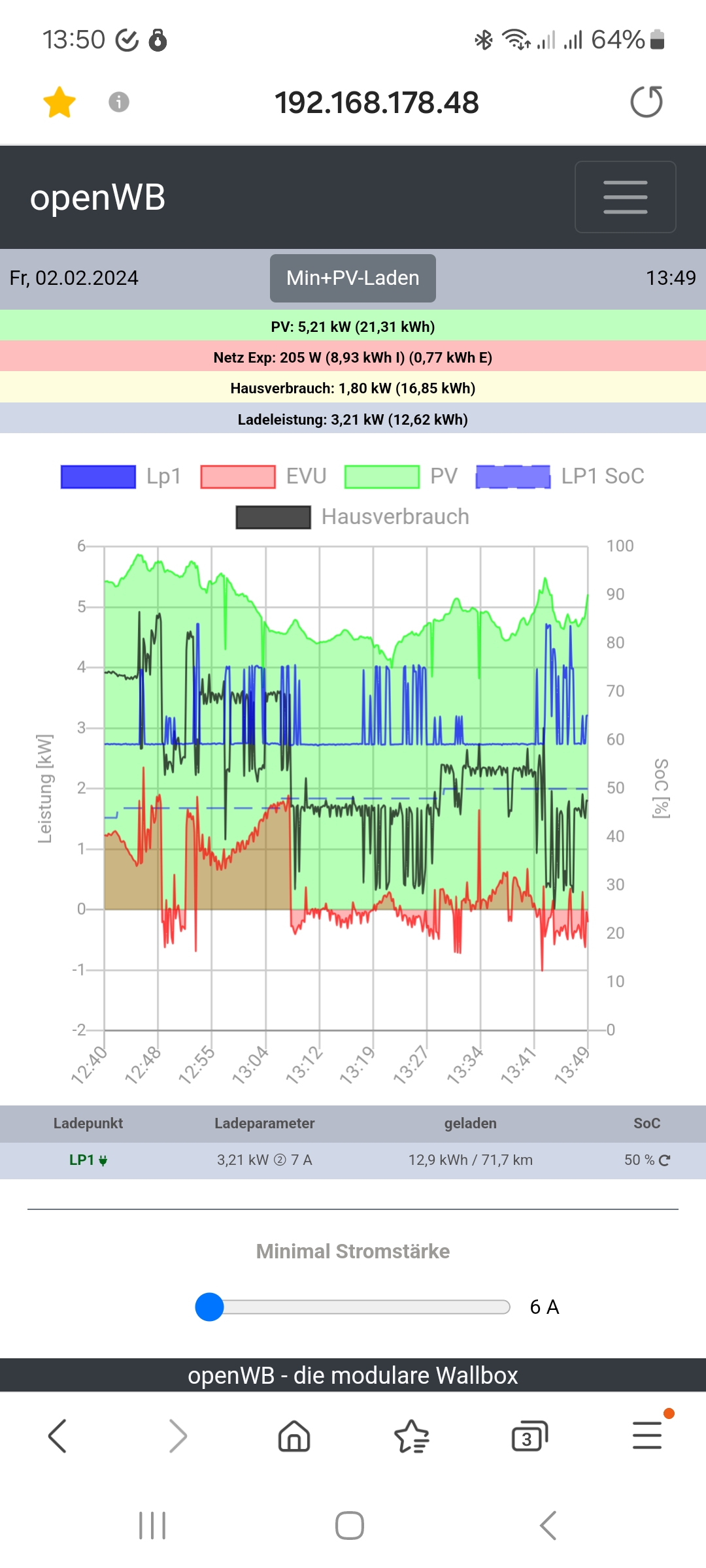The width and height of the screenshot is (706, 1568).
Task: Hide the Hausverbrauch series in the chart
Action: coord(352,517)
